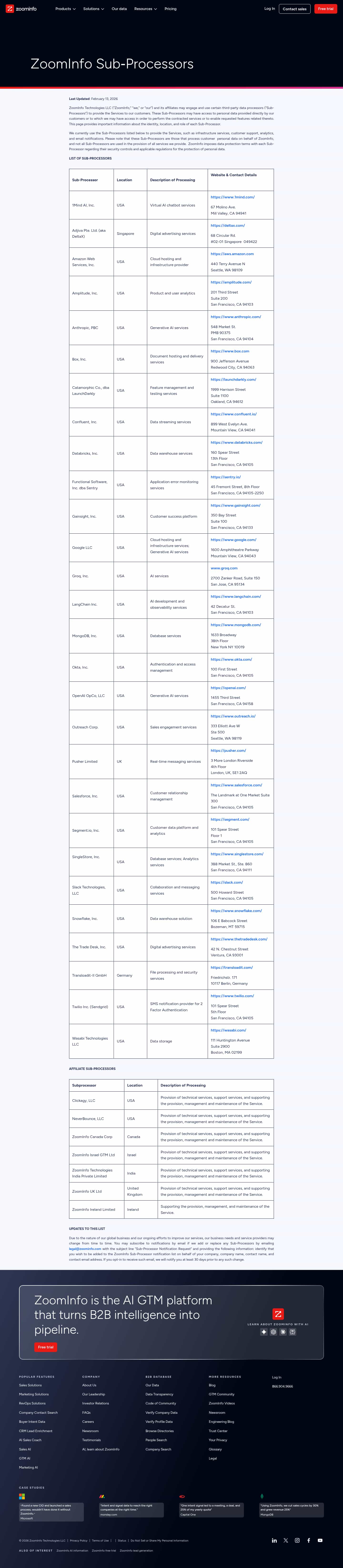Open Trust Center in the footer
343x1568 pixels.
click(x=218, y=1430)
